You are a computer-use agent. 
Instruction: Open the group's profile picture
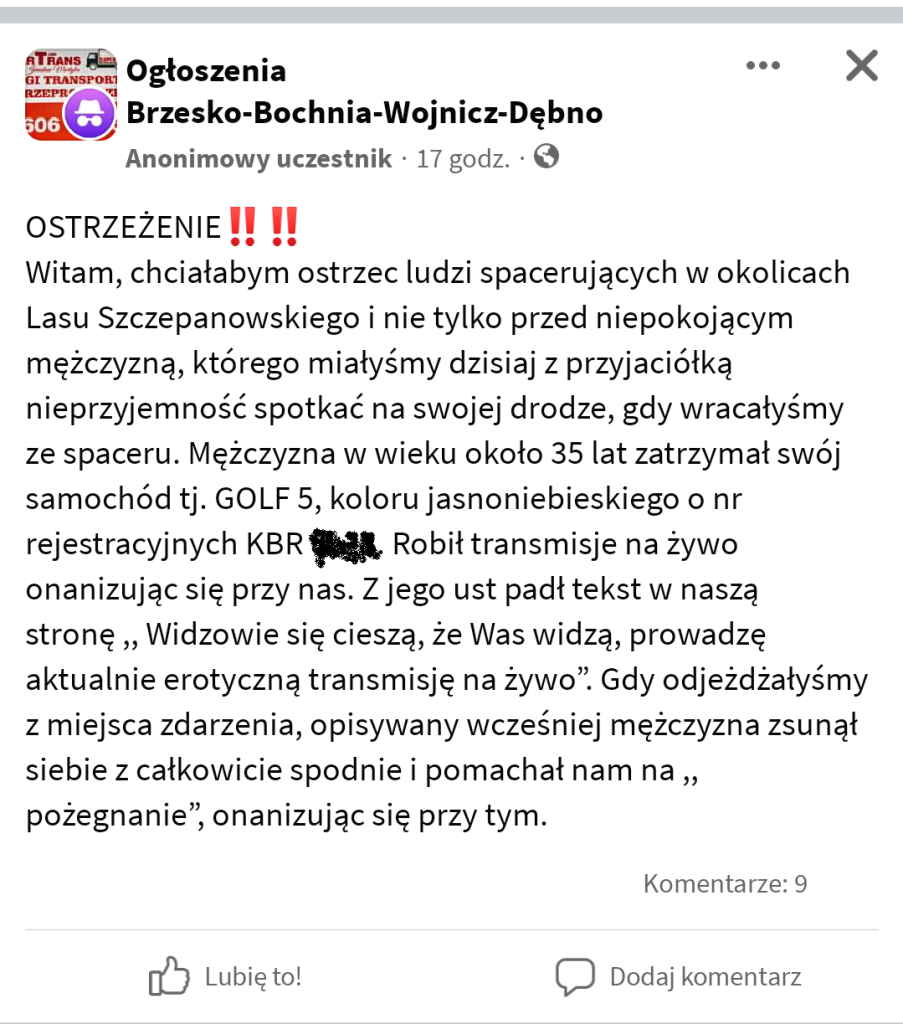(x=70, y=95)
